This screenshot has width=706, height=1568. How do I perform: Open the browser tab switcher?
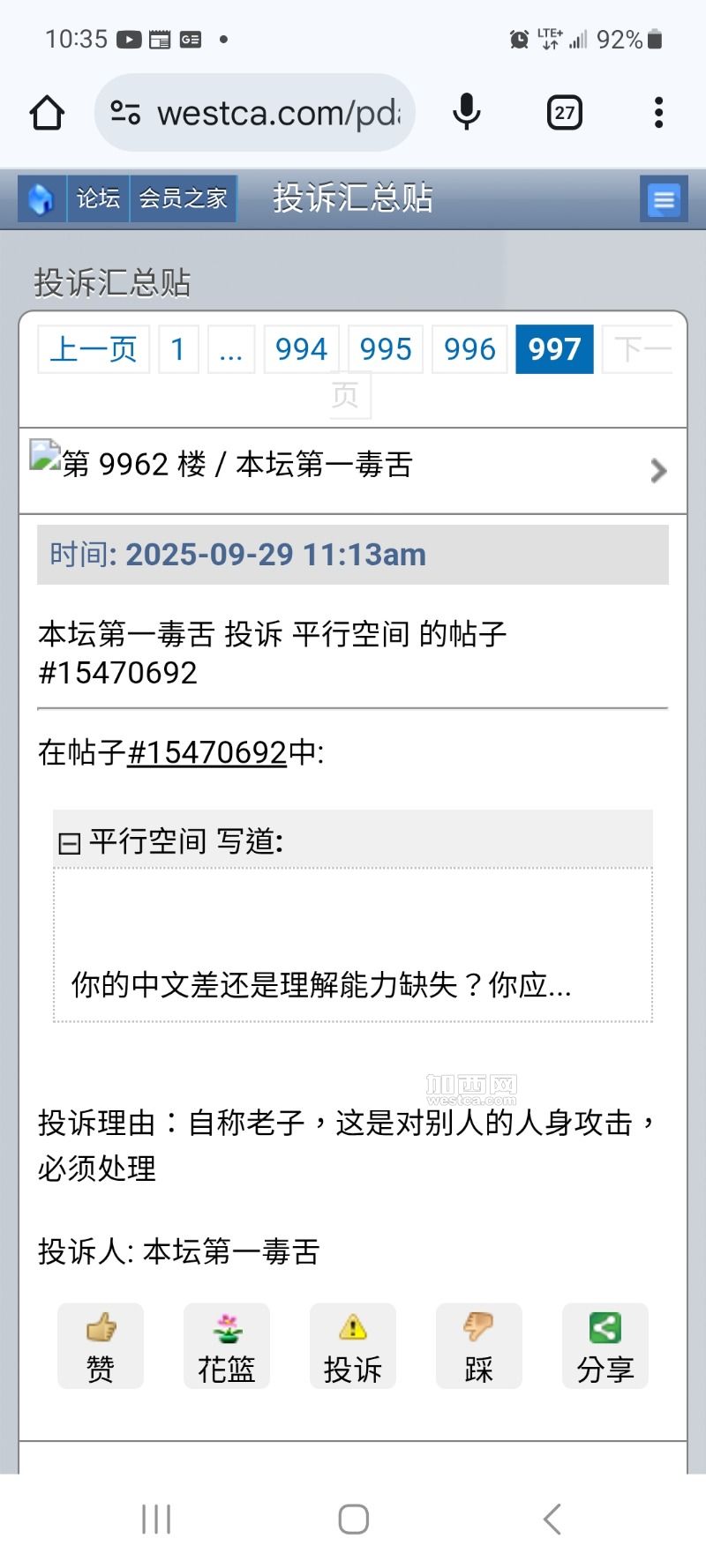[x=565, y=113]
